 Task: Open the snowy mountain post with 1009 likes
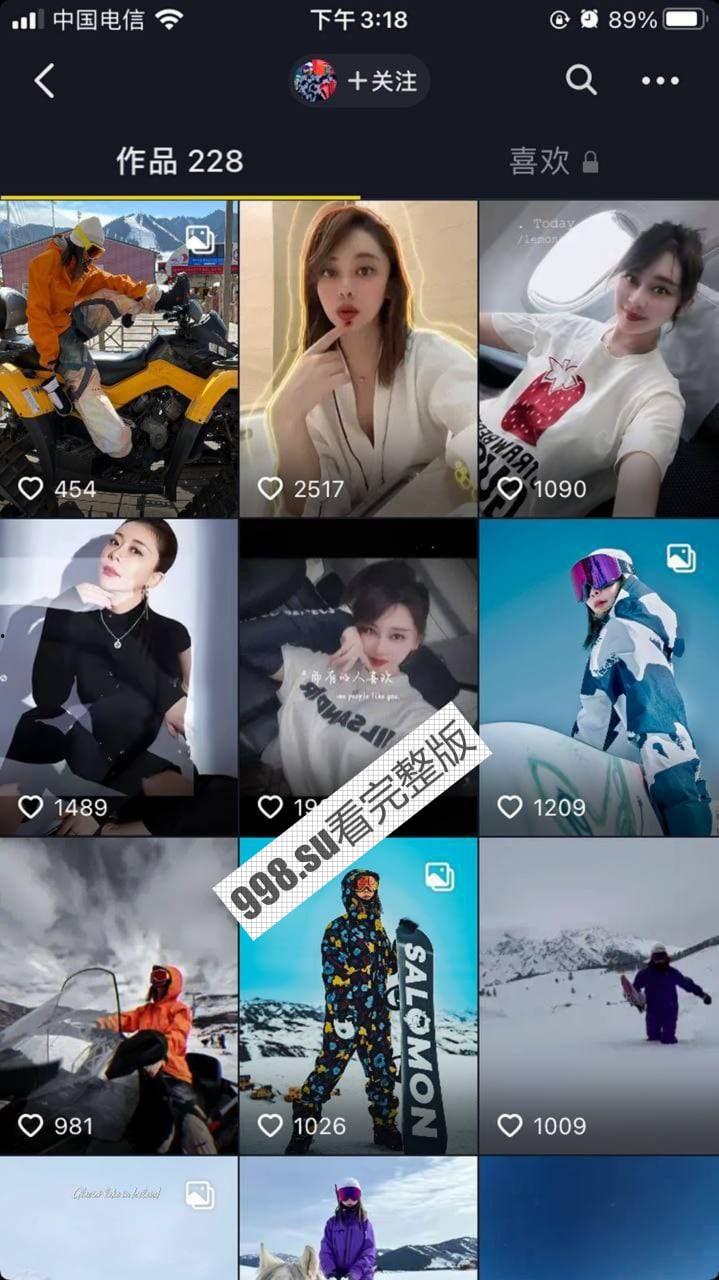pos(598,995)
